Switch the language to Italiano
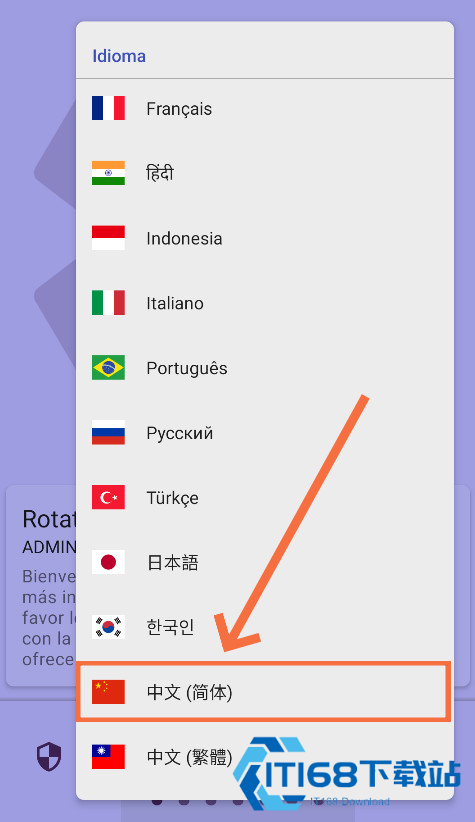 pyautogui.click(x=265, y=303)
